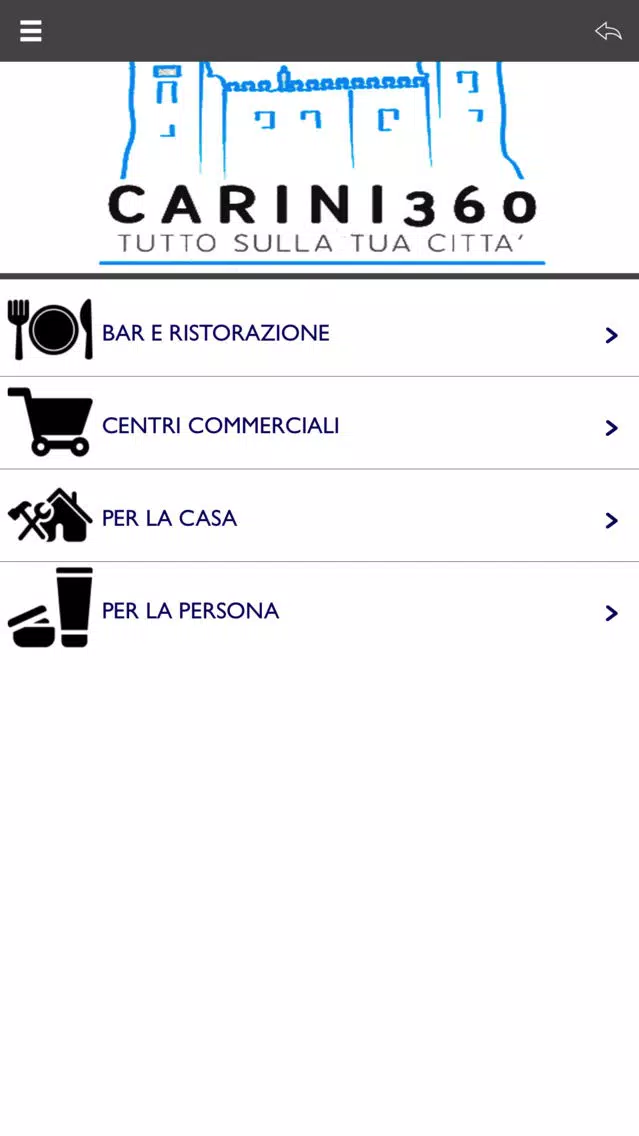
Task: Tap the back arrow icon
Action: click(x=608, y=31)
